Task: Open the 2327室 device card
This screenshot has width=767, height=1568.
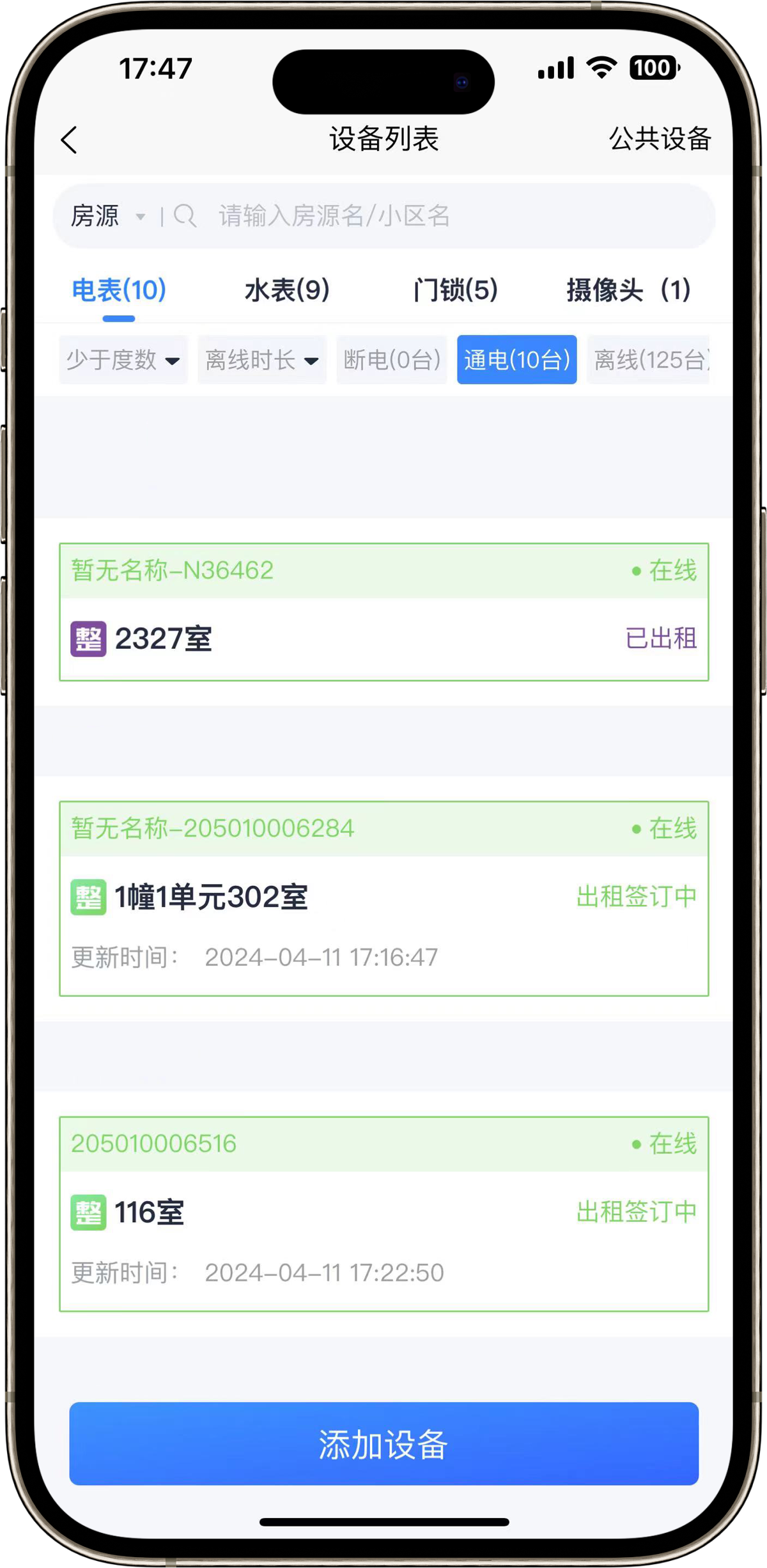Action: pyautogui.click(x=383, y=638)
